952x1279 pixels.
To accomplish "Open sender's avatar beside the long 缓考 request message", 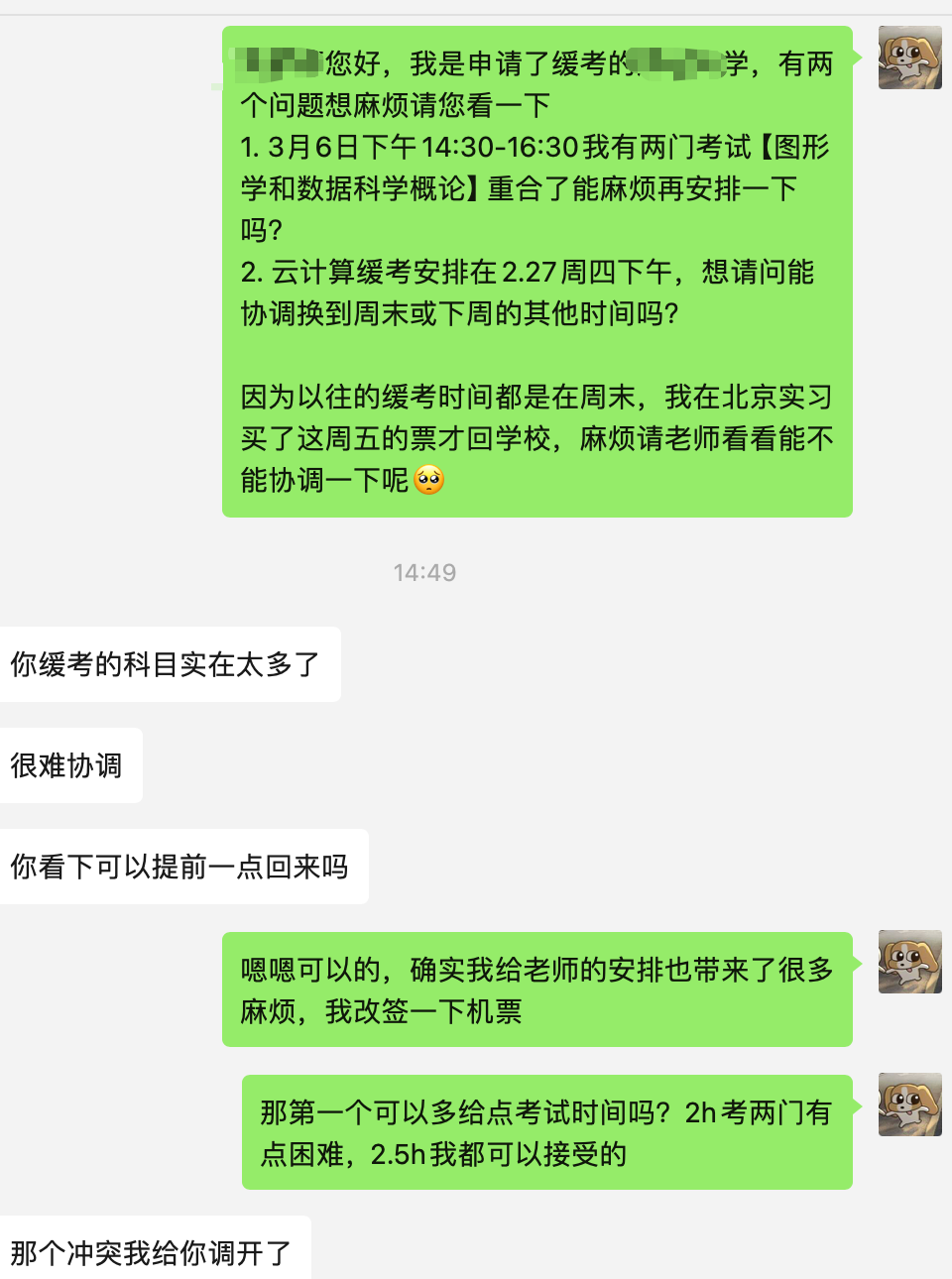I will [909, 58].
